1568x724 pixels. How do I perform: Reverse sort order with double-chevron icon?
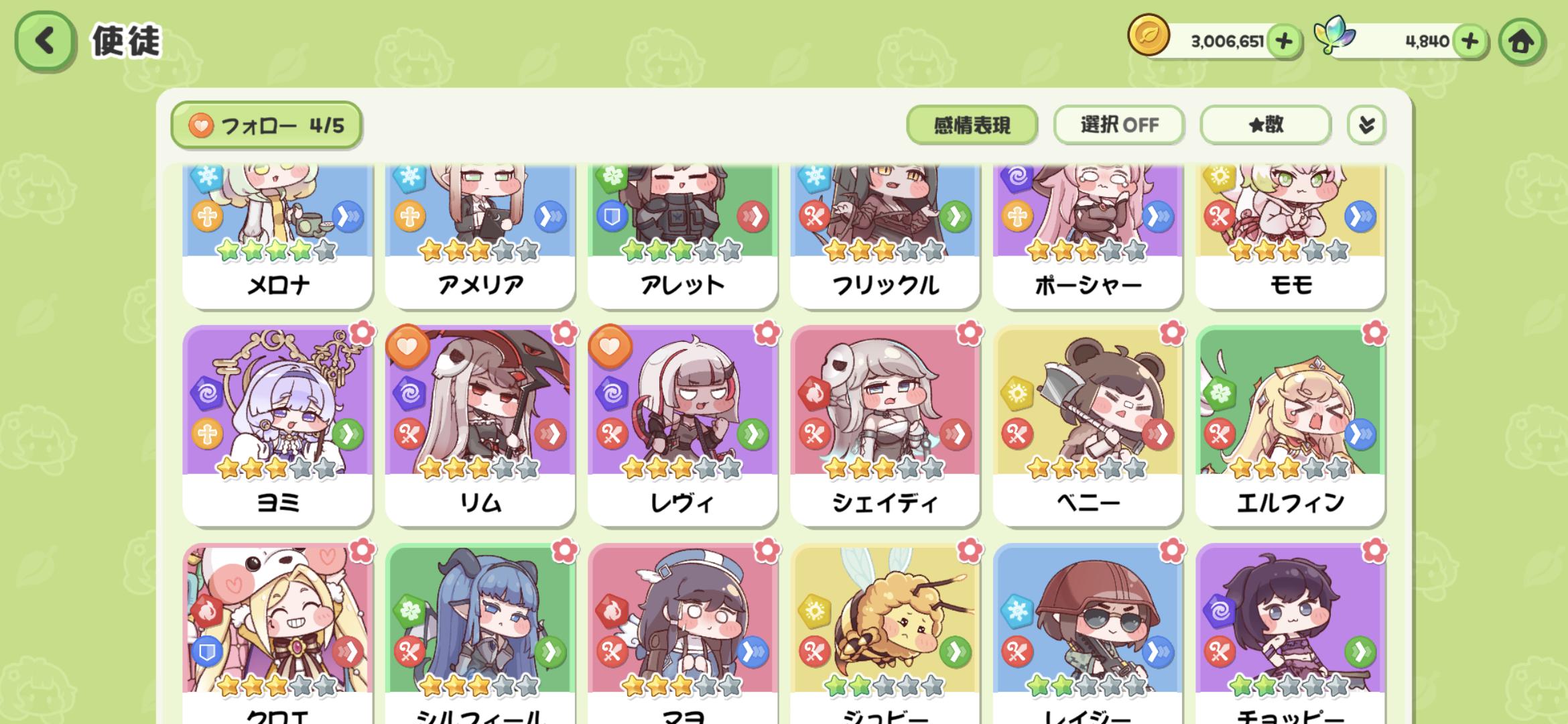click(x=1366, y=125)
